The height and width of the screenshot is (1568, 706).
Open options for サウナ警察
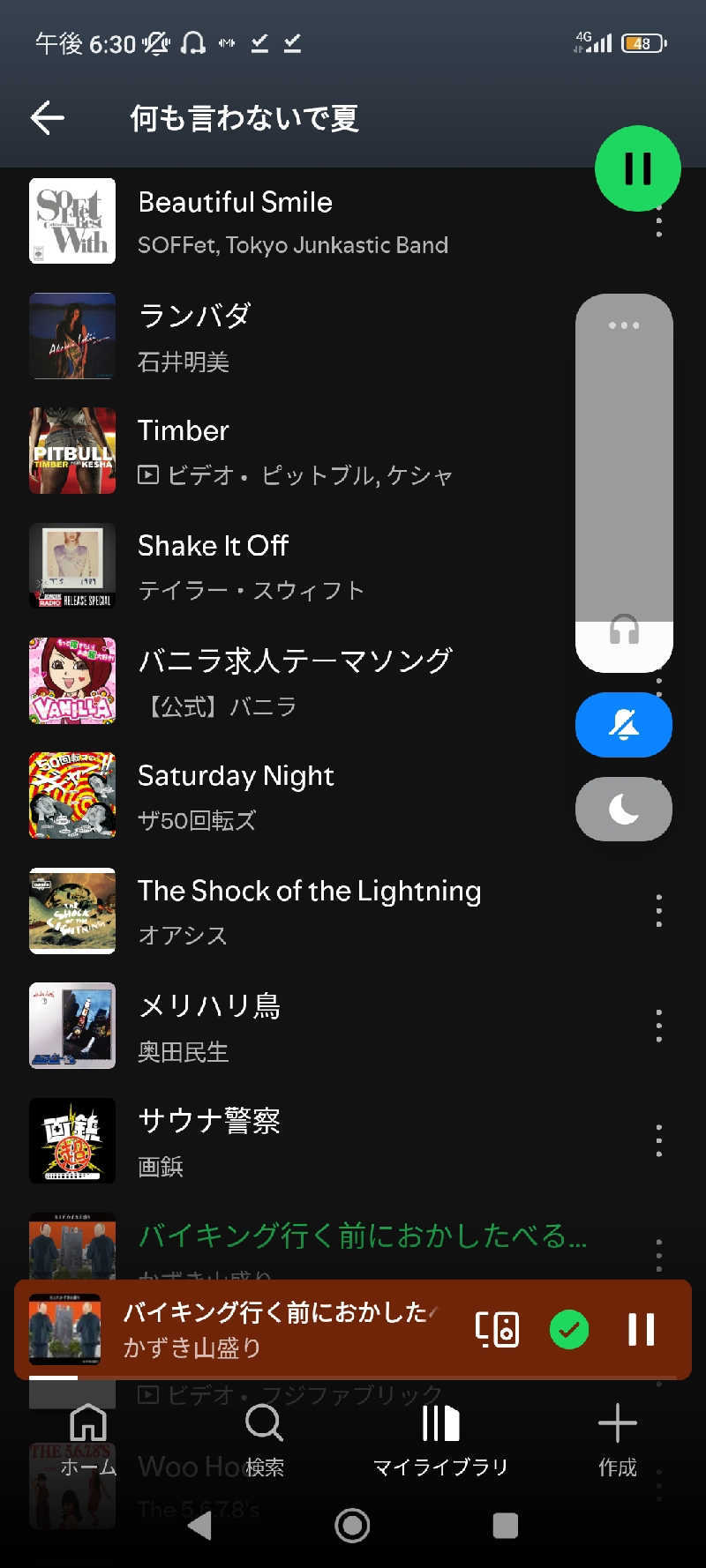click(x=658, y=1140)
